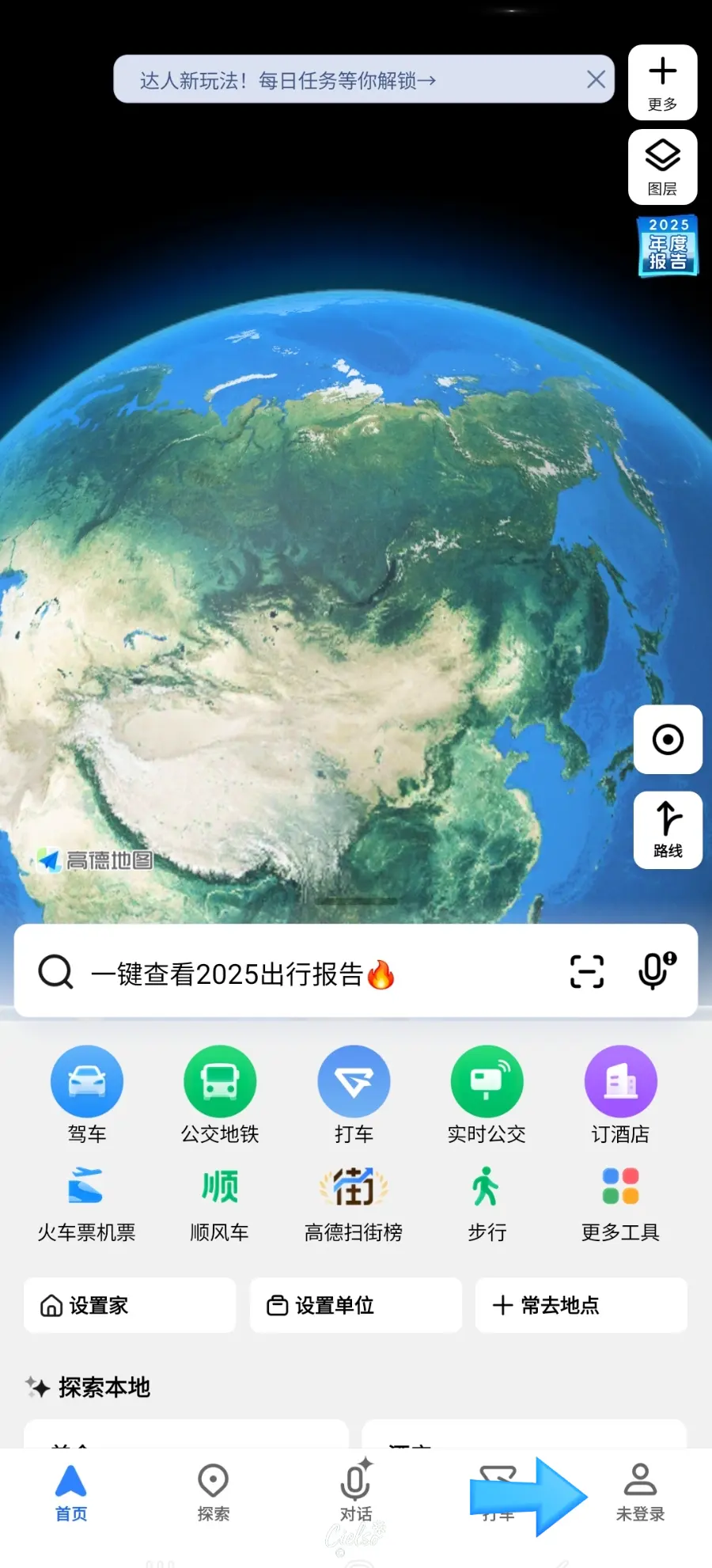Image resolution: width=712 pixels, height=1568 pixels.
Task: Open 顺风车 carpooling
Action: 220,1204
